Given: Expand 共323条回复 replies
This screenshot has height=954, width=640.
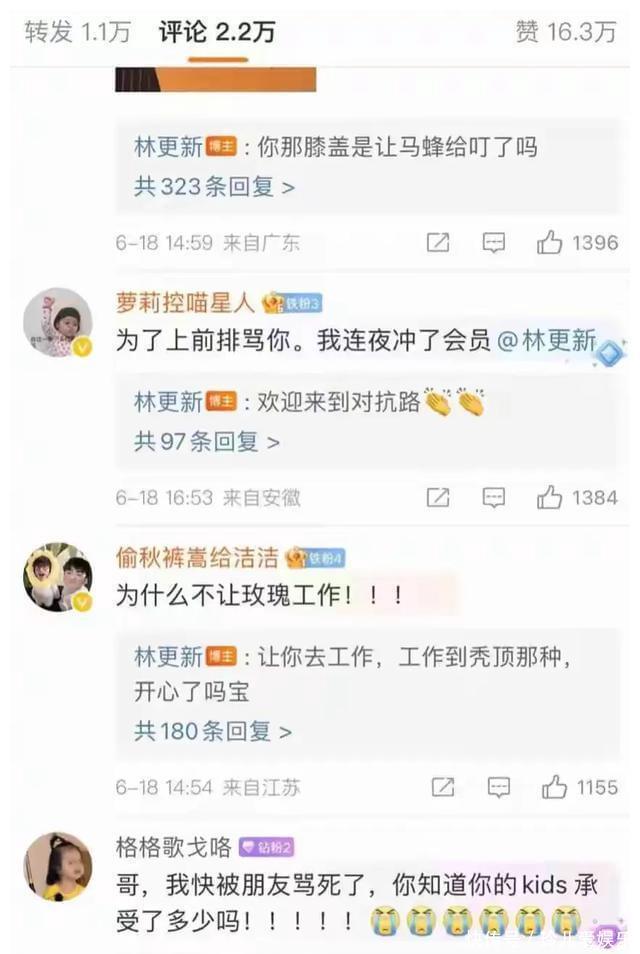Looking at the screenshot, I should [215, 187].
